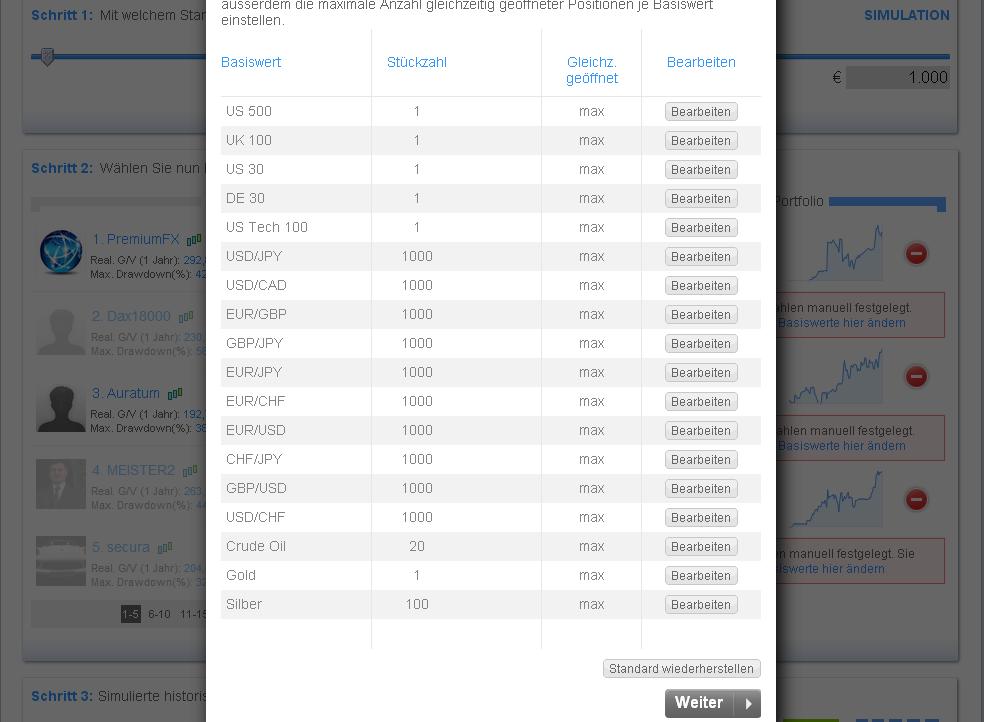Edit the GBP/USD row
The width and height of the screenshot is (984, 722).
[x=701, y=488]
